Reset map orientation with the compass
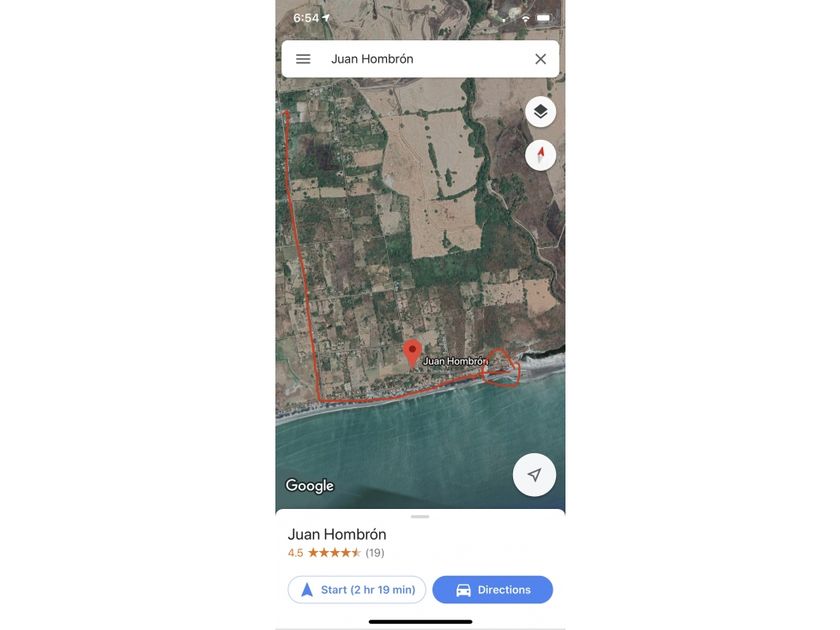 (x=540, y=155)
